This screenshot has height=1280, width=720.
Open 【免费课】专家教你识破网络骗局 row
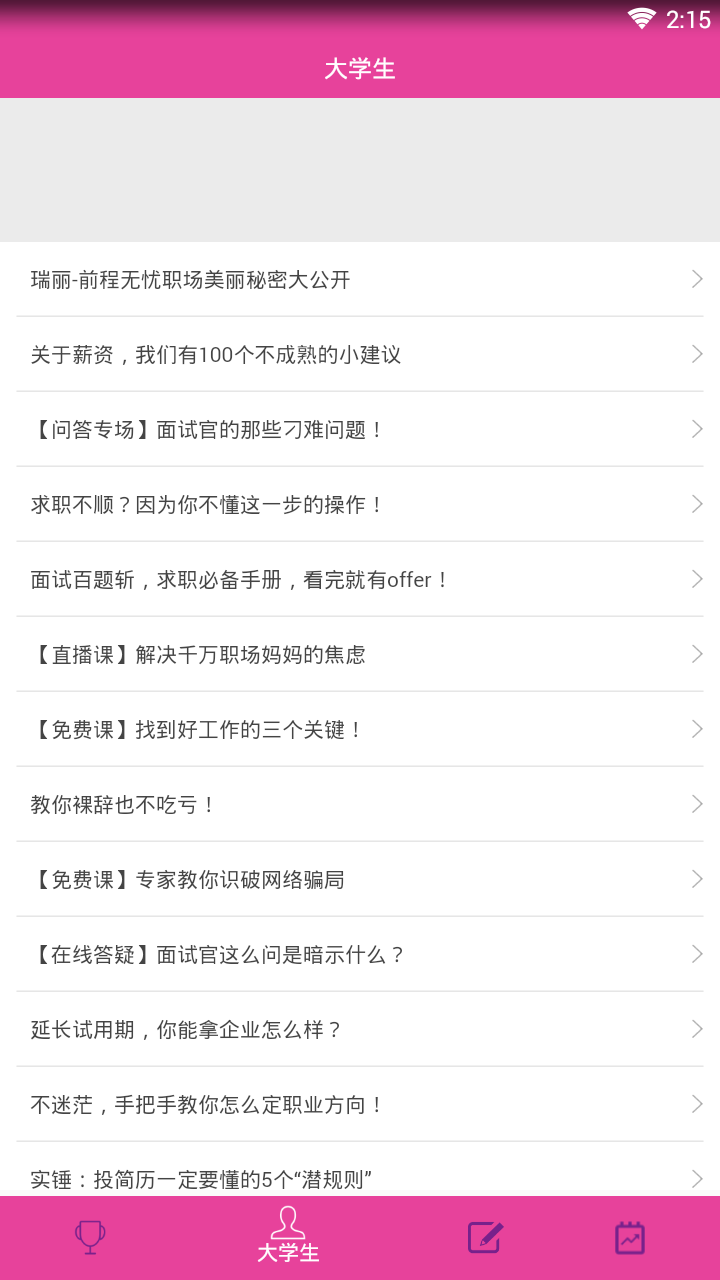click(360, 879)
